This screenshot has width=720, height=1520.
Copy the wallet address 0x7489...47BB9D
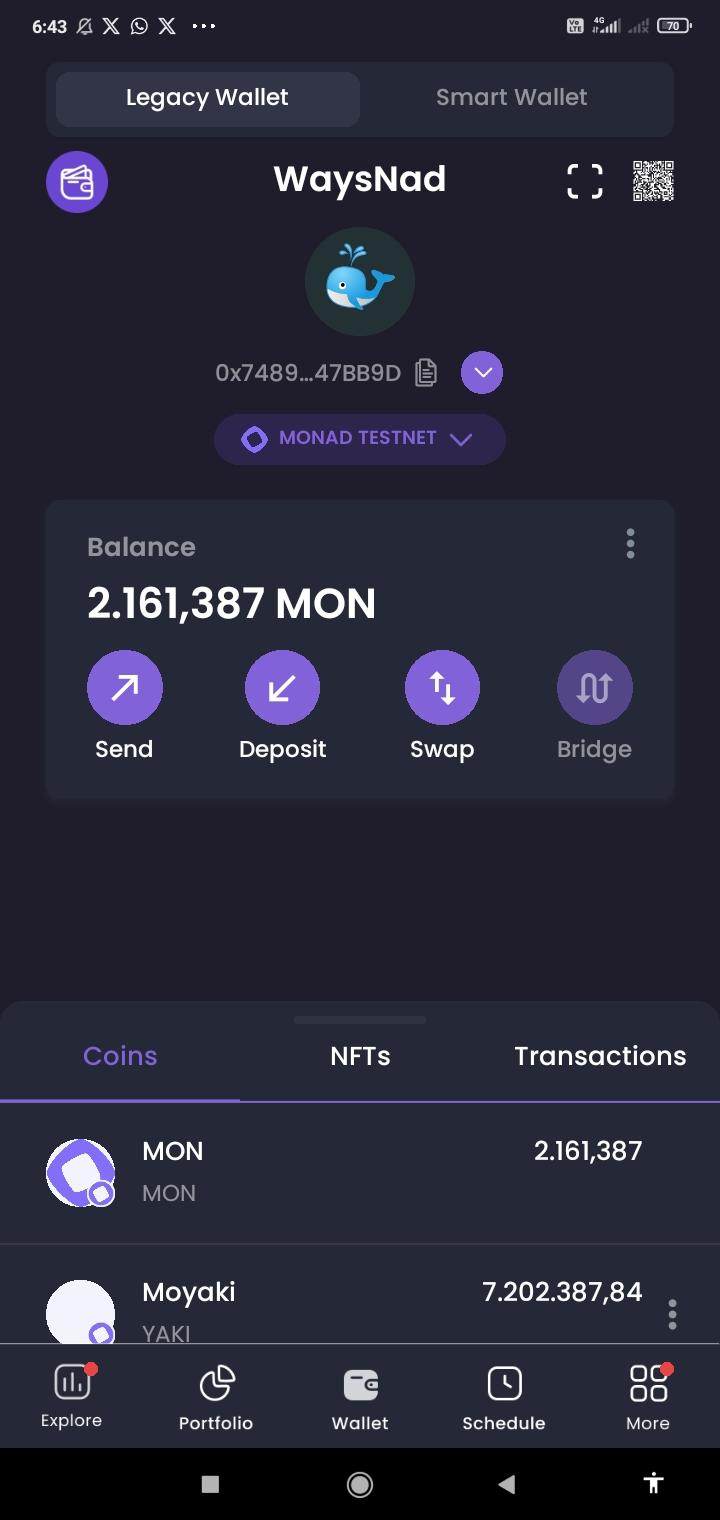(x=426, y=373)
